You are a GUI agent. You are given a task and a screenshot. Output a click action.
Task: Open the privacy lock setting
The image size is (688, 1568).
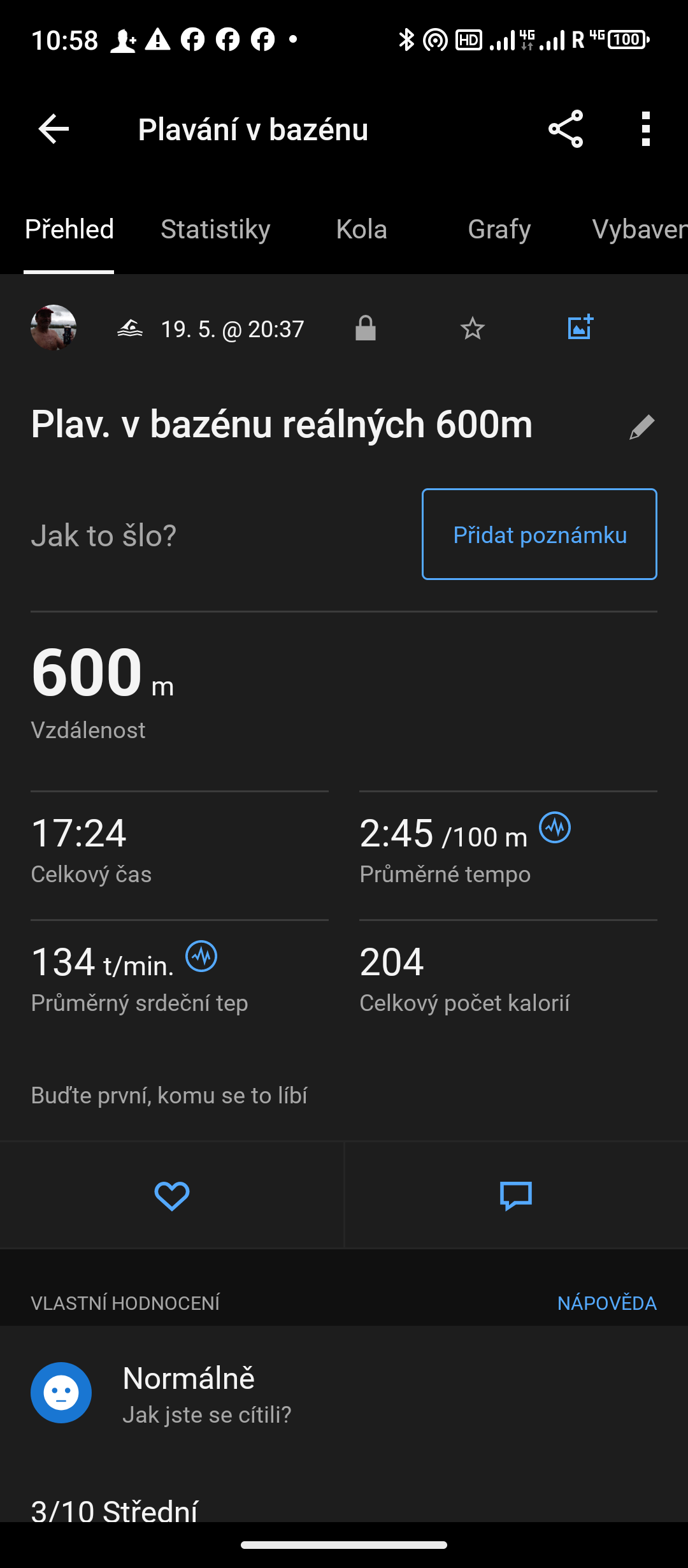tap(366, 329)
